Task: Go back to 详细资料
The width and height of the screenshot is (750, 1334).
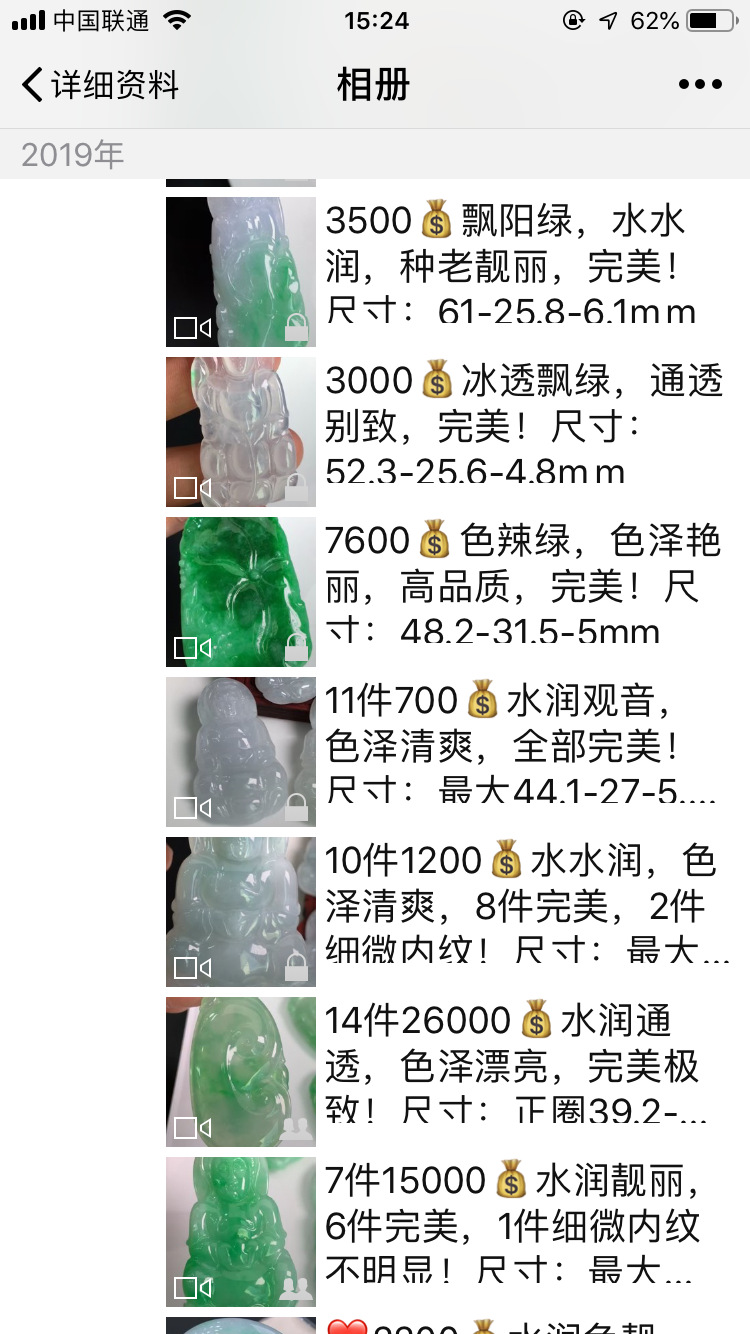Action: click(100, 85)
